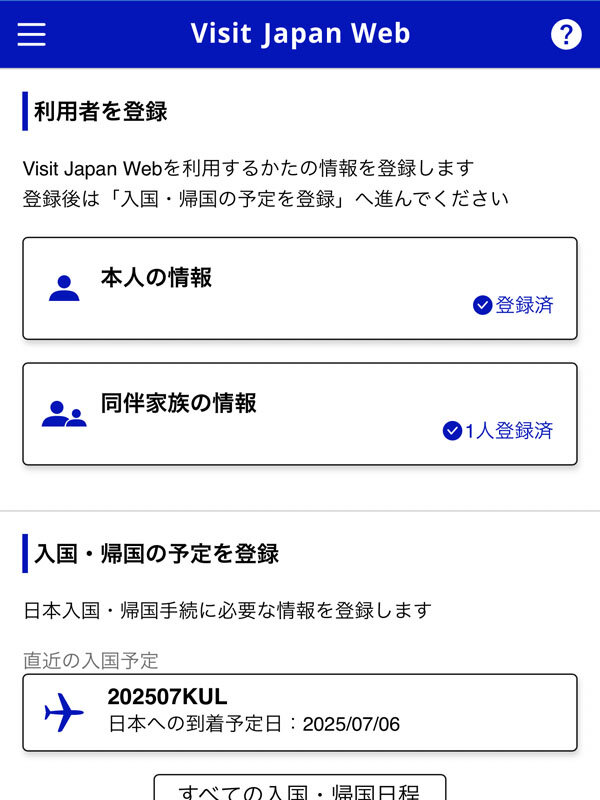Screen dimensions: 600x800
Task: Open the 同伴家族の情報 card
Action: pyautogui.click(x=300, y=413)
